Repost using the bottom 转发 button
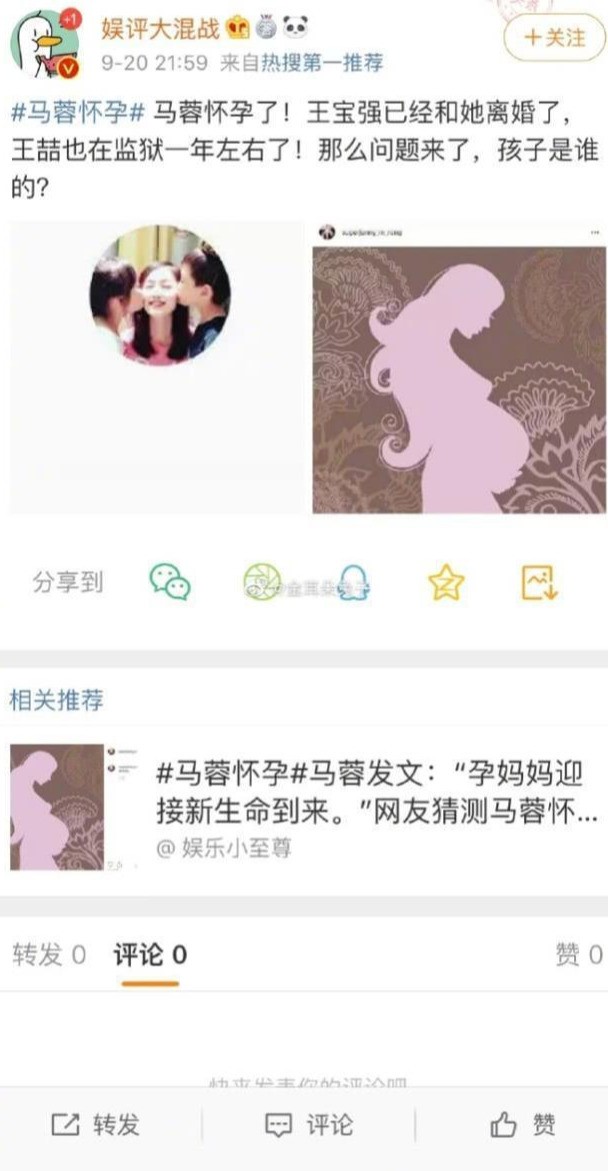The width and height of the screenshot is (608, 1171). [x=97, y=1125]
